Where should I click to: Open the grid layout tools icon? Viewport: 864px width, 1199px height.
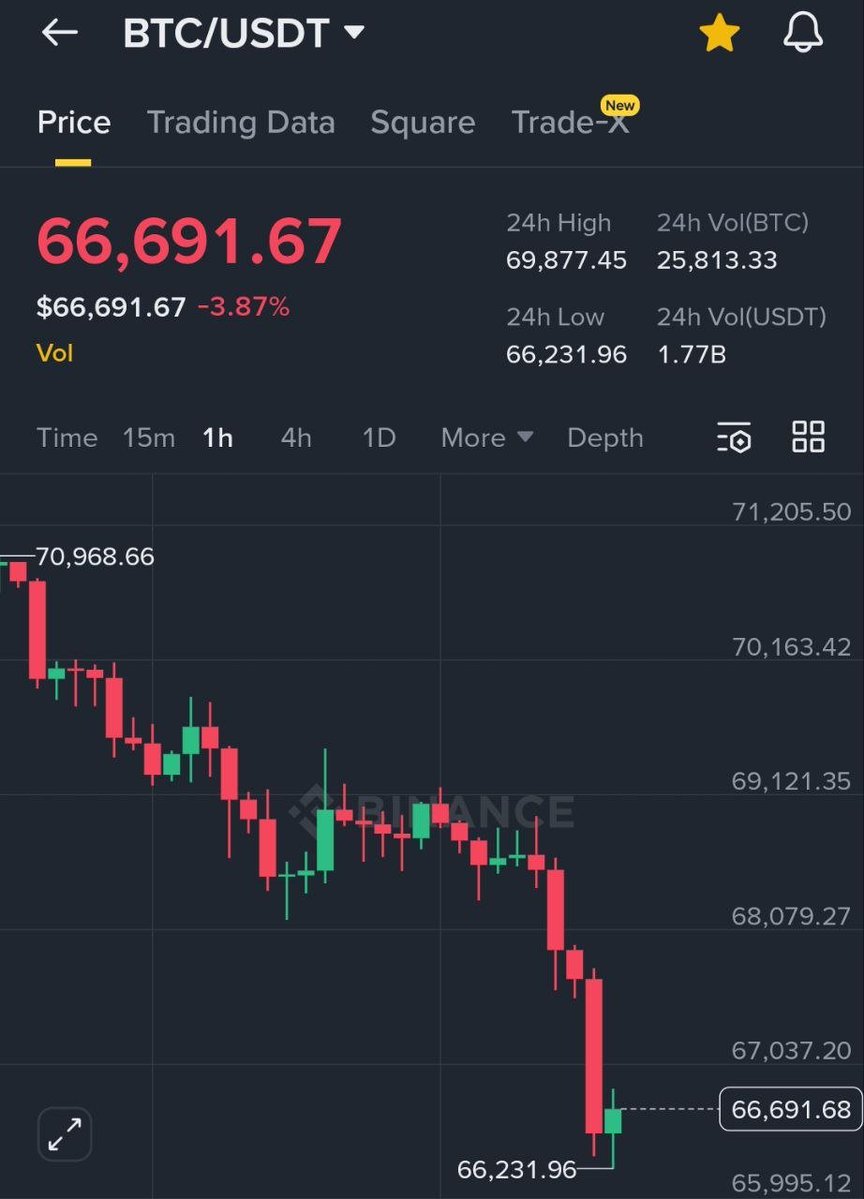pos(808,437)
